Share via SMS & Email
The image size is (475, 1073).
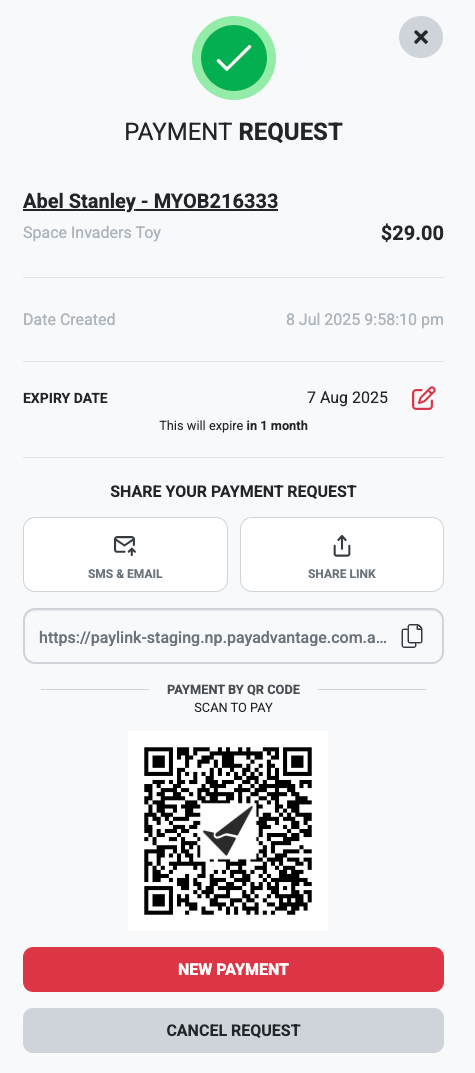pos(125,554)
